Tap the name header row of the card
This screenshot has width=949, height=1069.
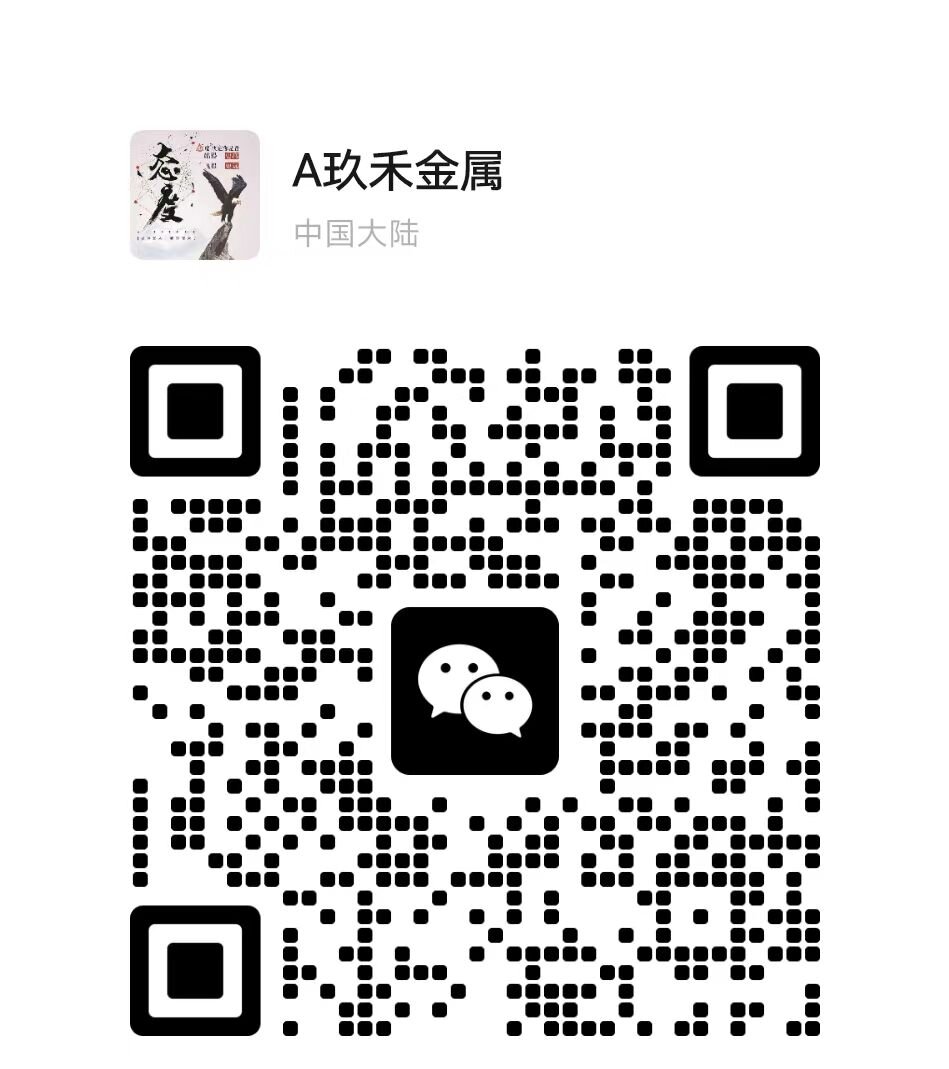[x=398, y=170]
